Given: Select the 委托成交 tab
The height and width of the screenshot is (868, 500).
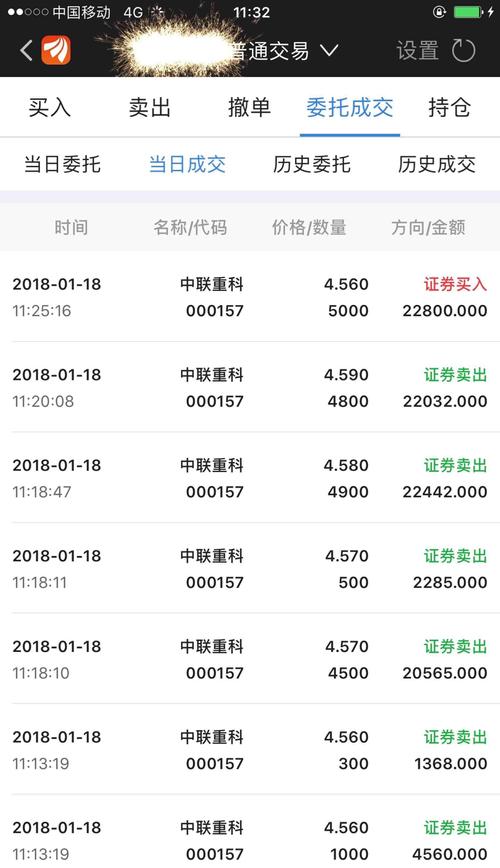Looking at the screenshot, I should pos(350,107).
